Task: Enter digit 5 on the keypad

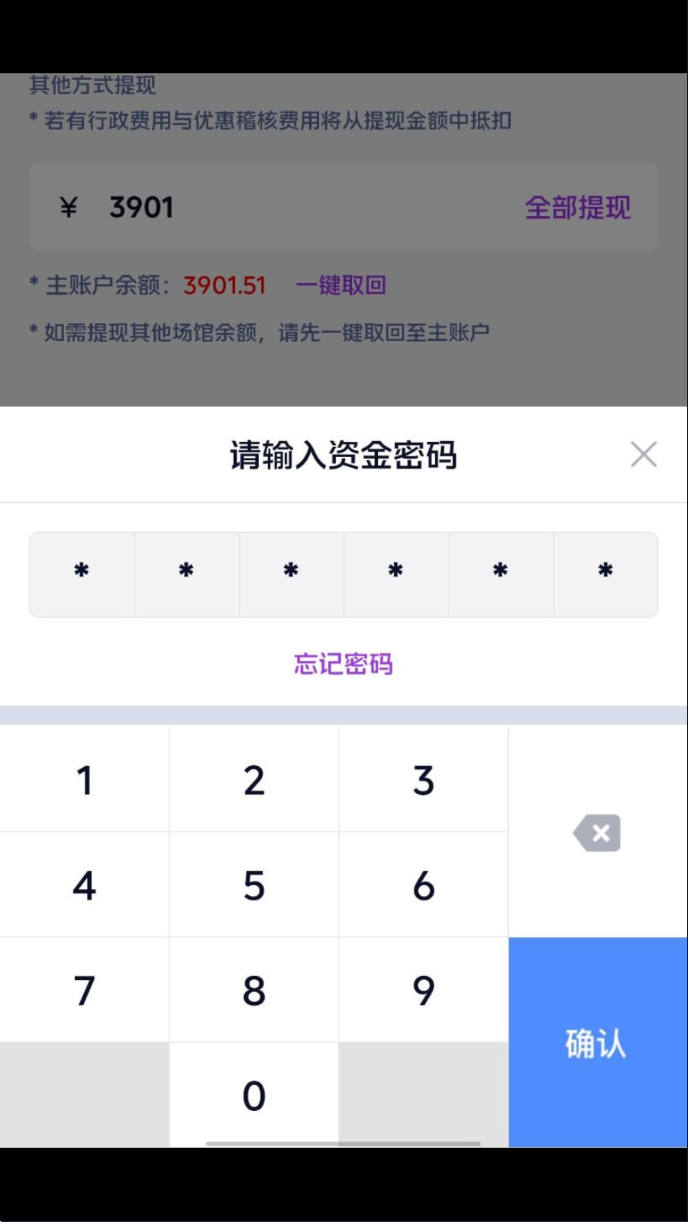Action: click(x=254, y=885)
